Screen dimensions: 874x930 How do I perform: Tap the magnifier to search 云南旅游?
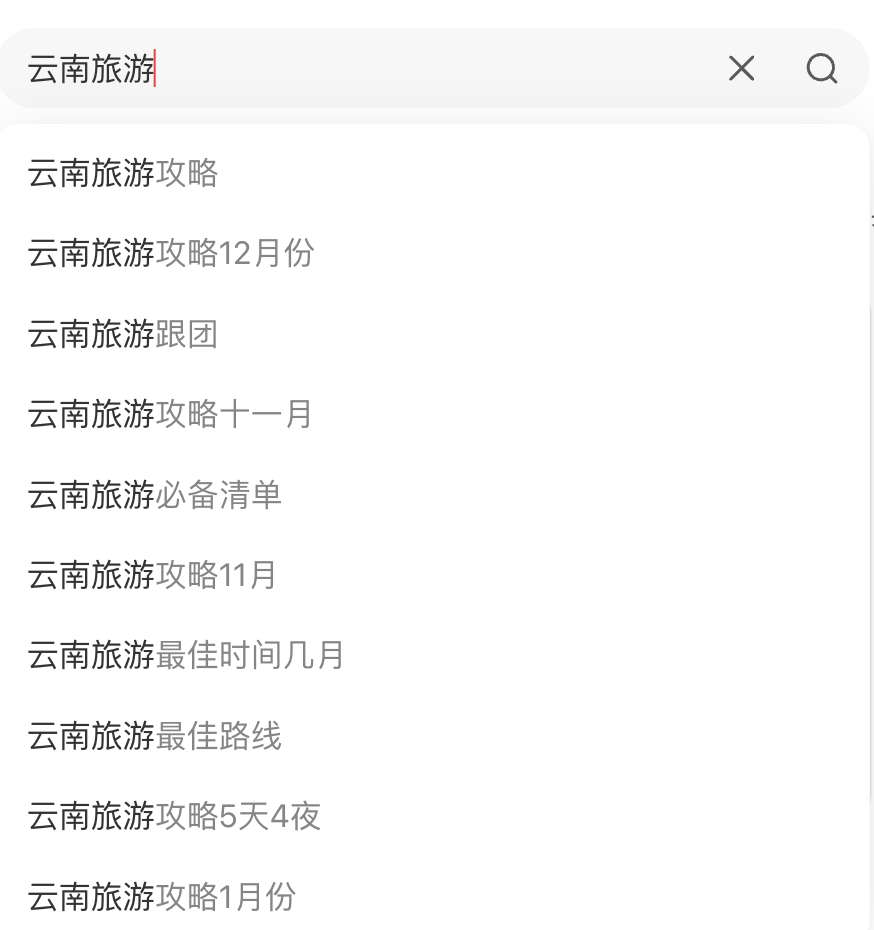[x=822, y=68]
